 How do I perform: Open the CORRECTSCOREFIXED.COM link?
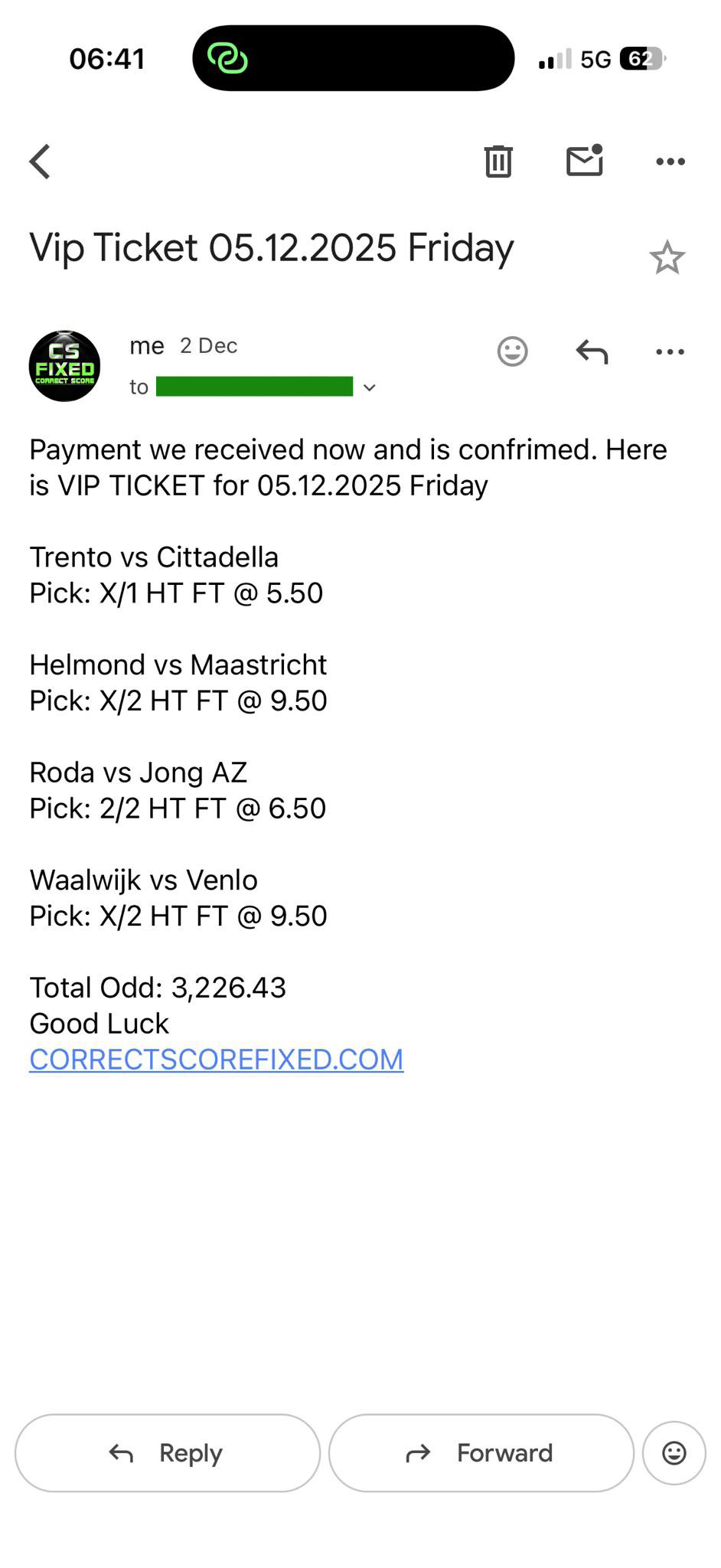215,1060
